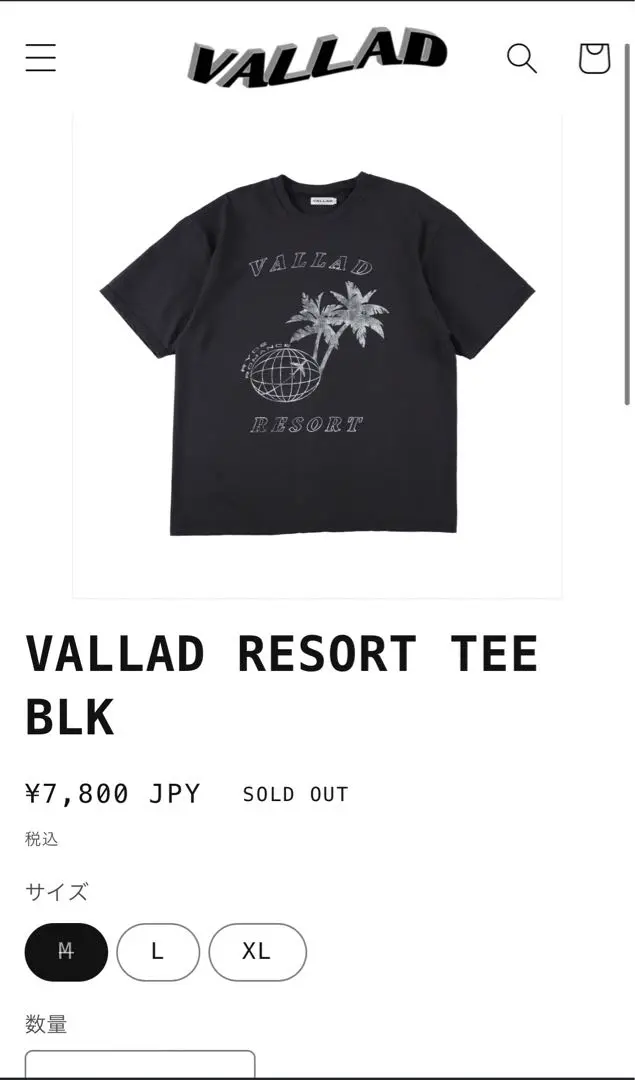Viewport: 635px width, 1080px height.
Task: Select size M
Action: (66, 952)
